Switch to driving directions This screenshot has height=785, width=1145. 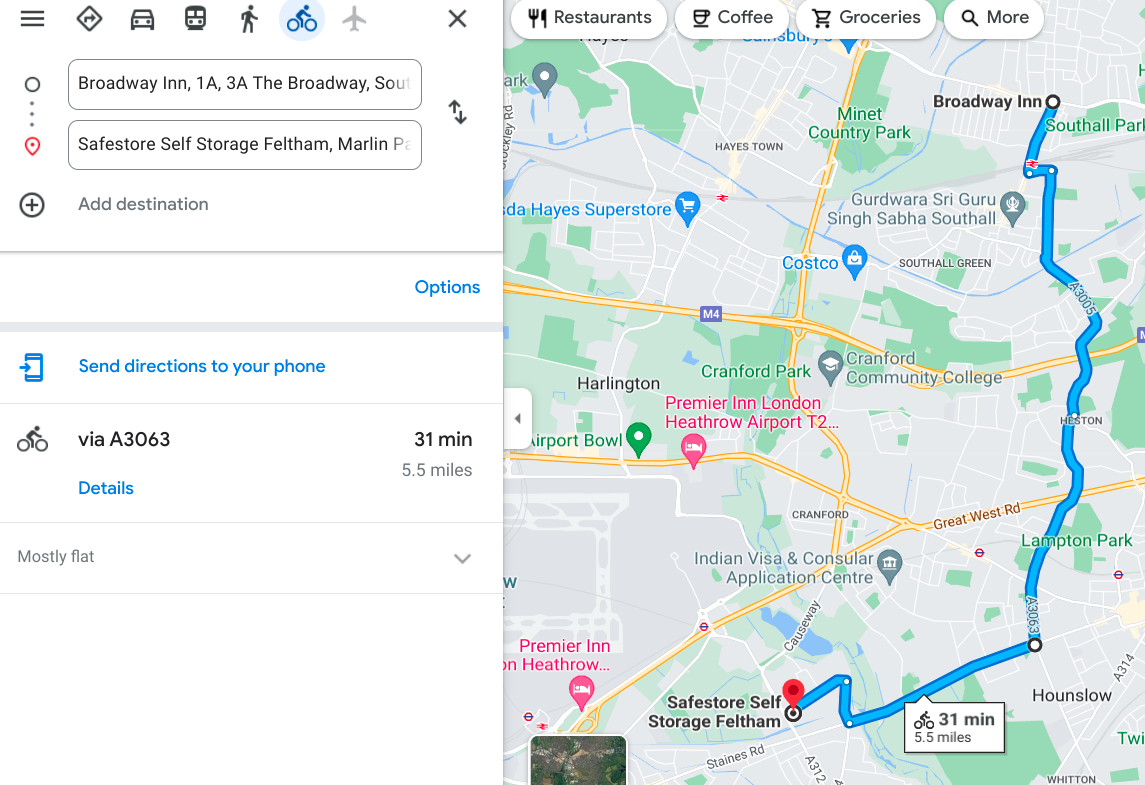click(x=143, y=19)
